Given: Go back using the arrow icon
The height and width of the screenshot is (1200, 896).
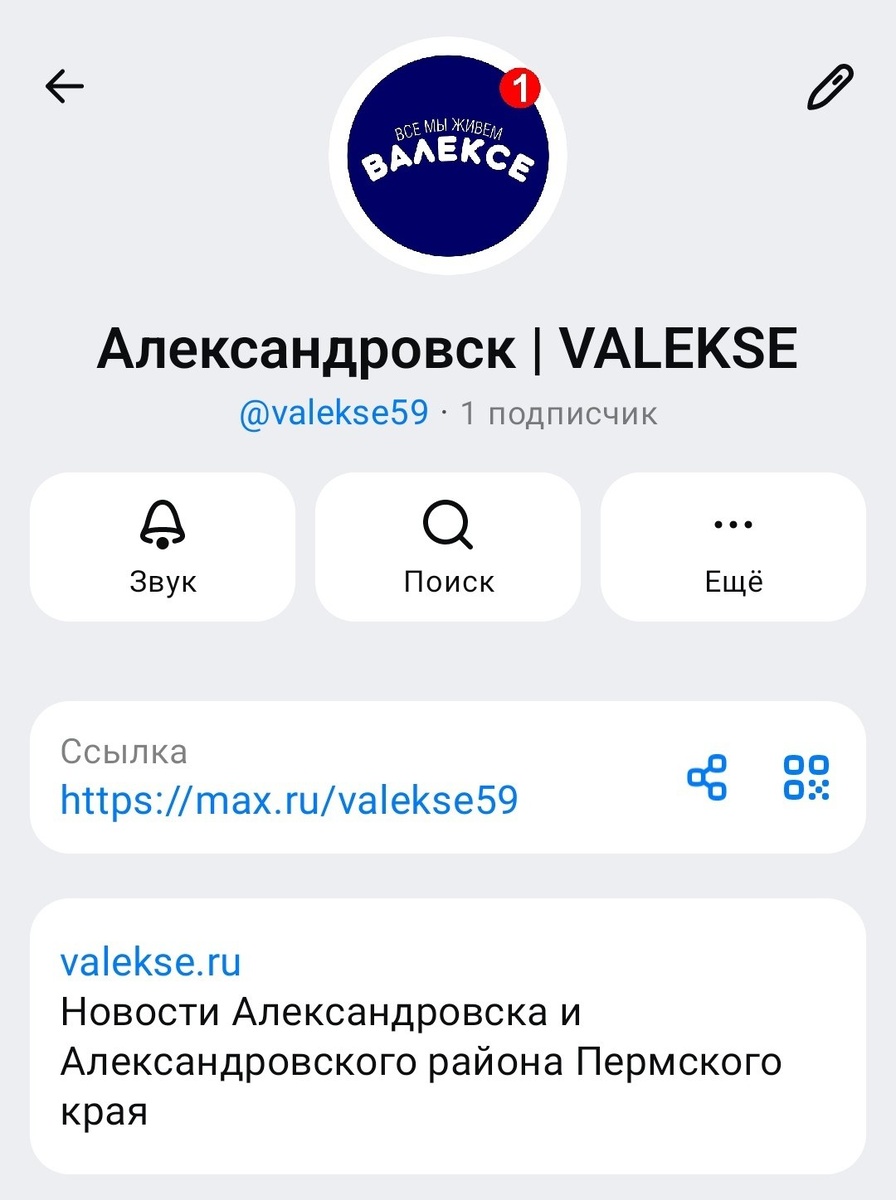Looking at the screenshot, I should [x=65, y=87].
